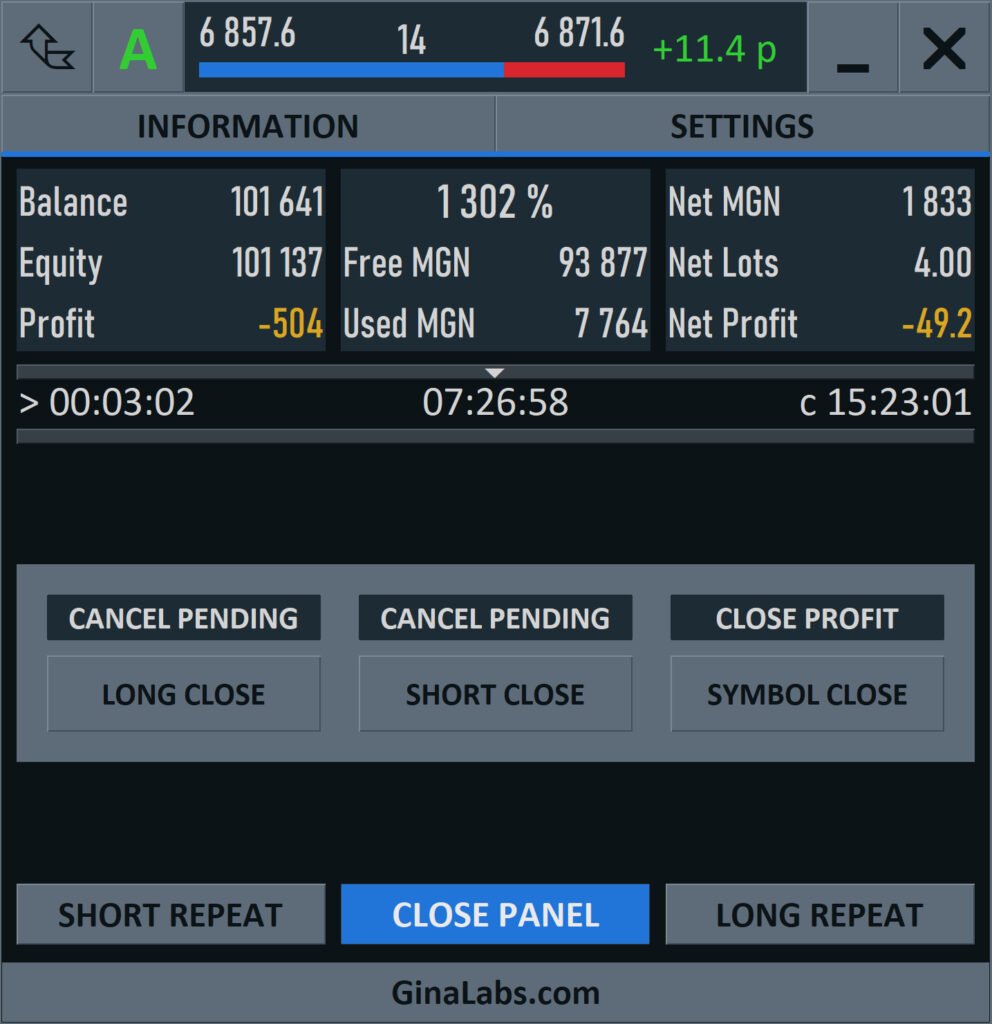This screenshot has width=992, height=1024.
Task: Select the triangle marker above the time bar
Action: coord(494,371)
